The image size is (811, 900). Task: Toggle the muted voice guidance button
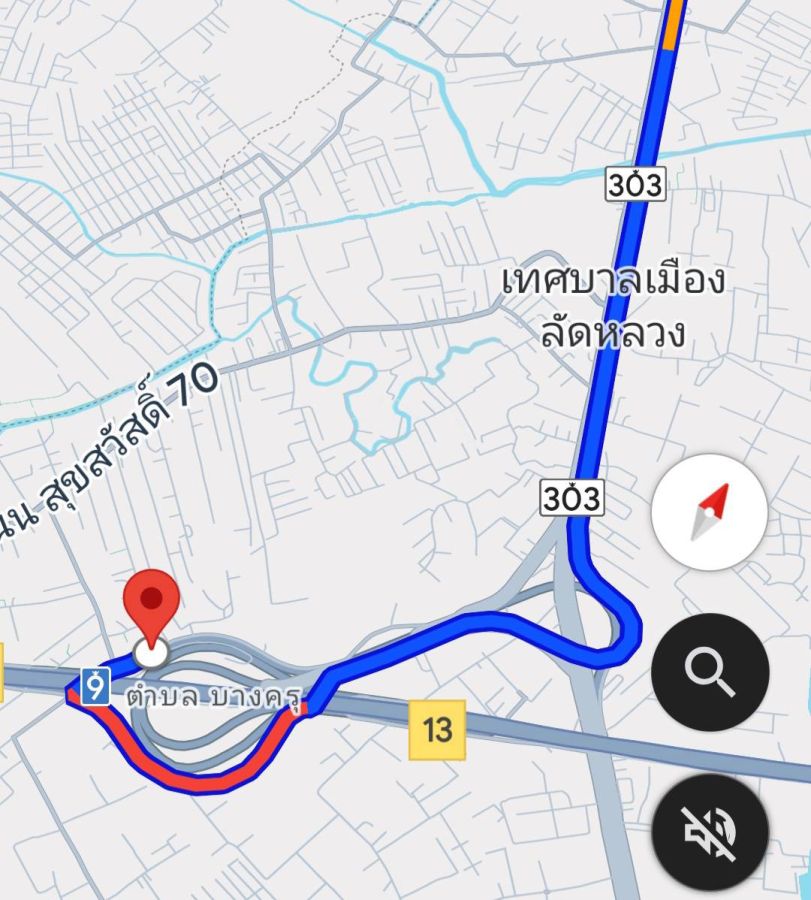click(709, 832)
